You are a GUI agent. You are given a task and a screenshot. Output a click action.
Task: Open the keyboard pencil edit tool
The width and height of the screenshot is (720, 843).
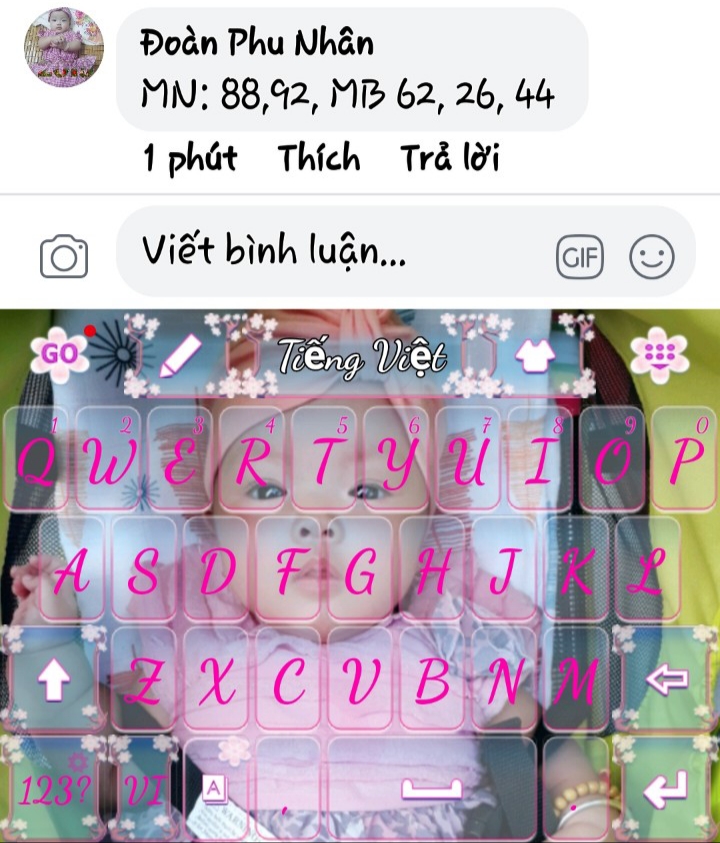[x=180, y=355]
